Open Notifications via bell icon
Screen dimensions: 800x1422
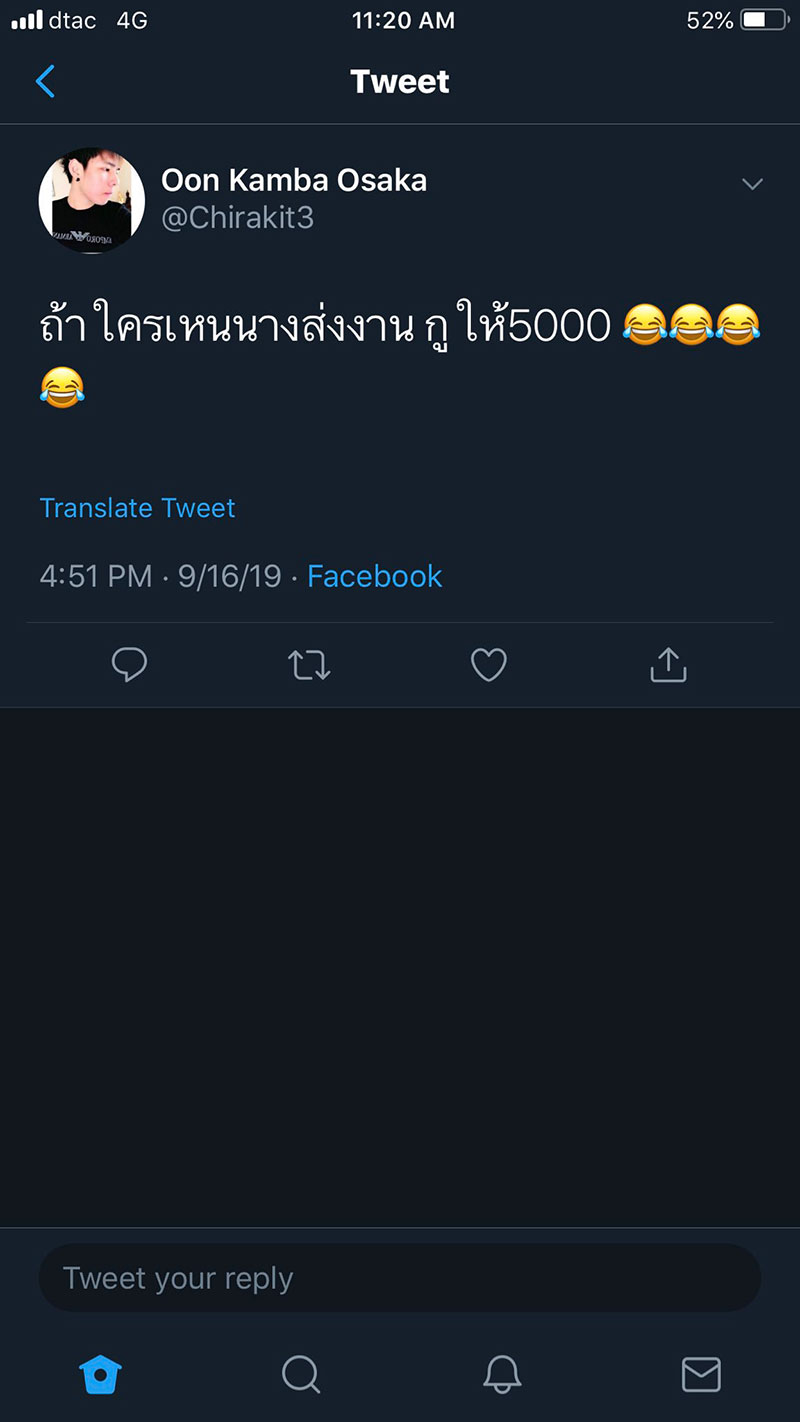(x=501, y=1375)
